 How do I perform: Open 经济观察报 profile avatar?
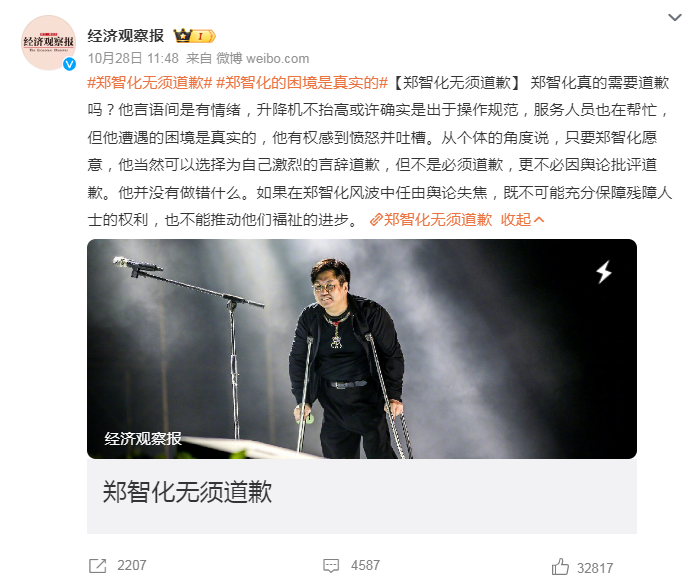click(x=48, y=43)
